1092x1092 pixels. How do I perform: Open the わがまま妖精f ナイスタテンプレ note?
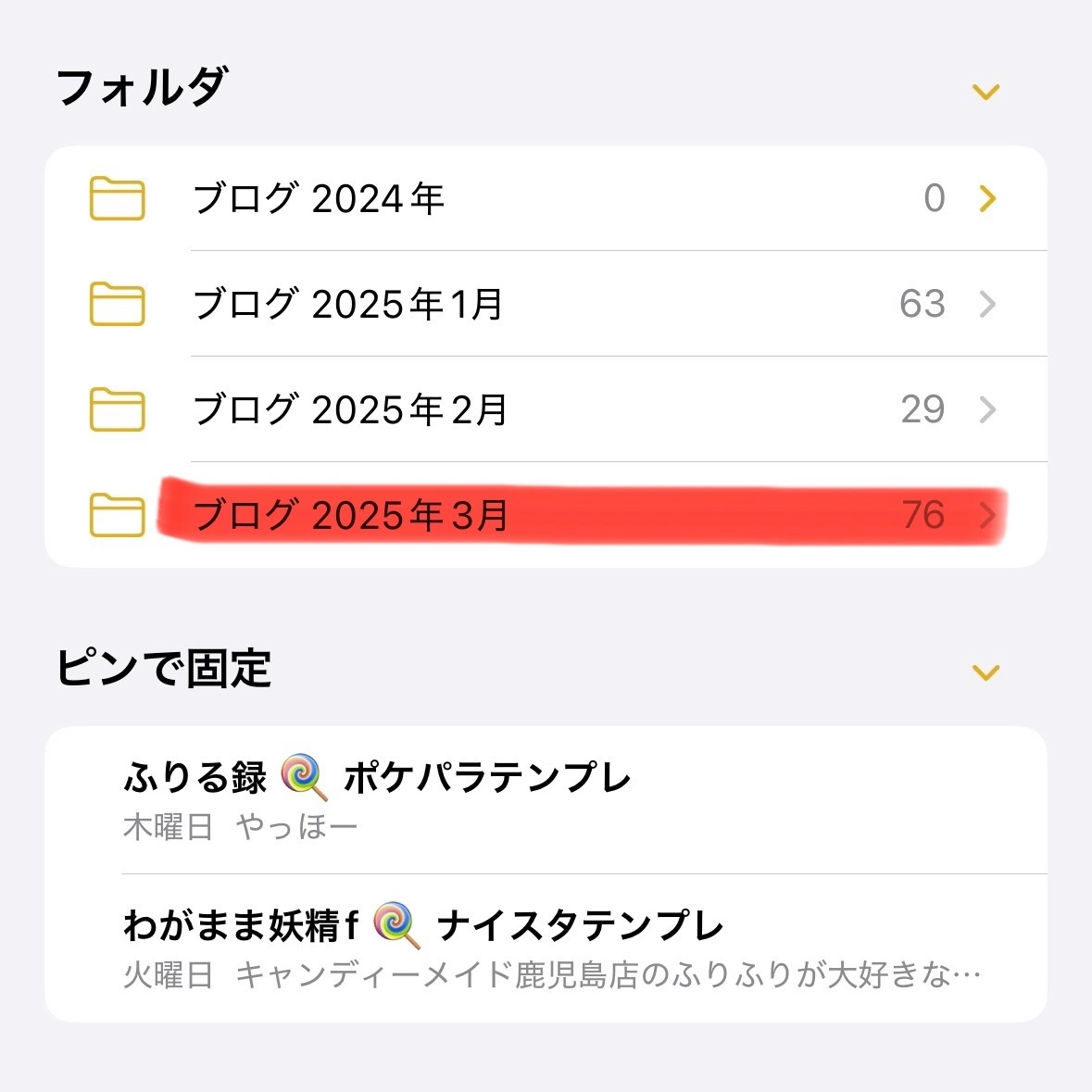coord(546,948)
